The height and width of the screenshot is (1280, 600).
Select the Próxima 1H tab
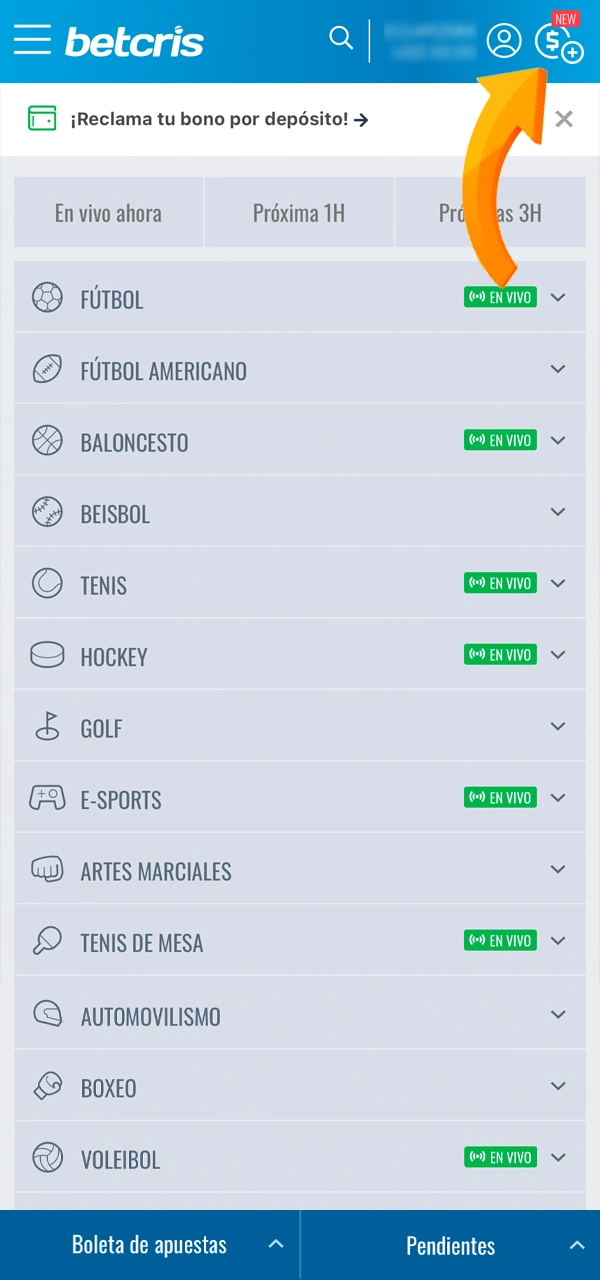pos(299,213)
